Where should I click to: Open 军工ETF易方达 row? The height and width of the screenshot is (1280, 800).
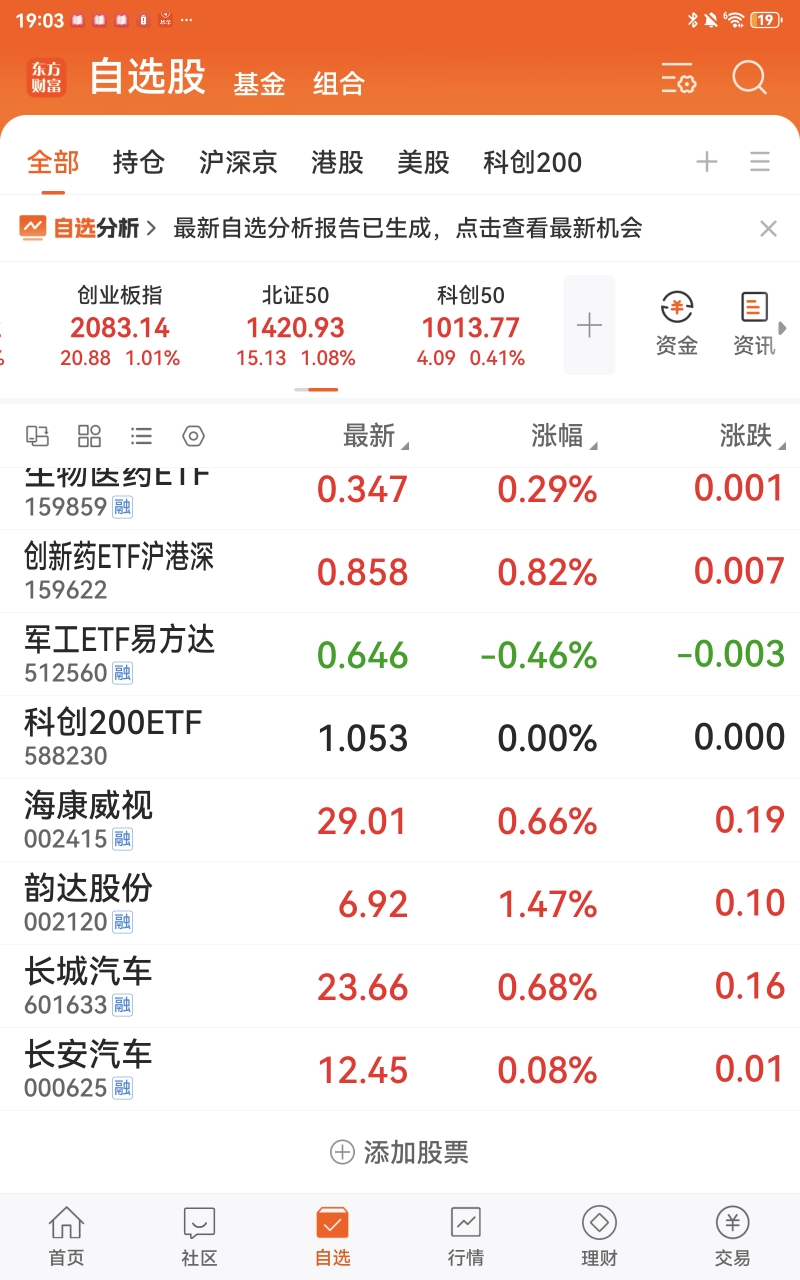(x=400, y=654)
